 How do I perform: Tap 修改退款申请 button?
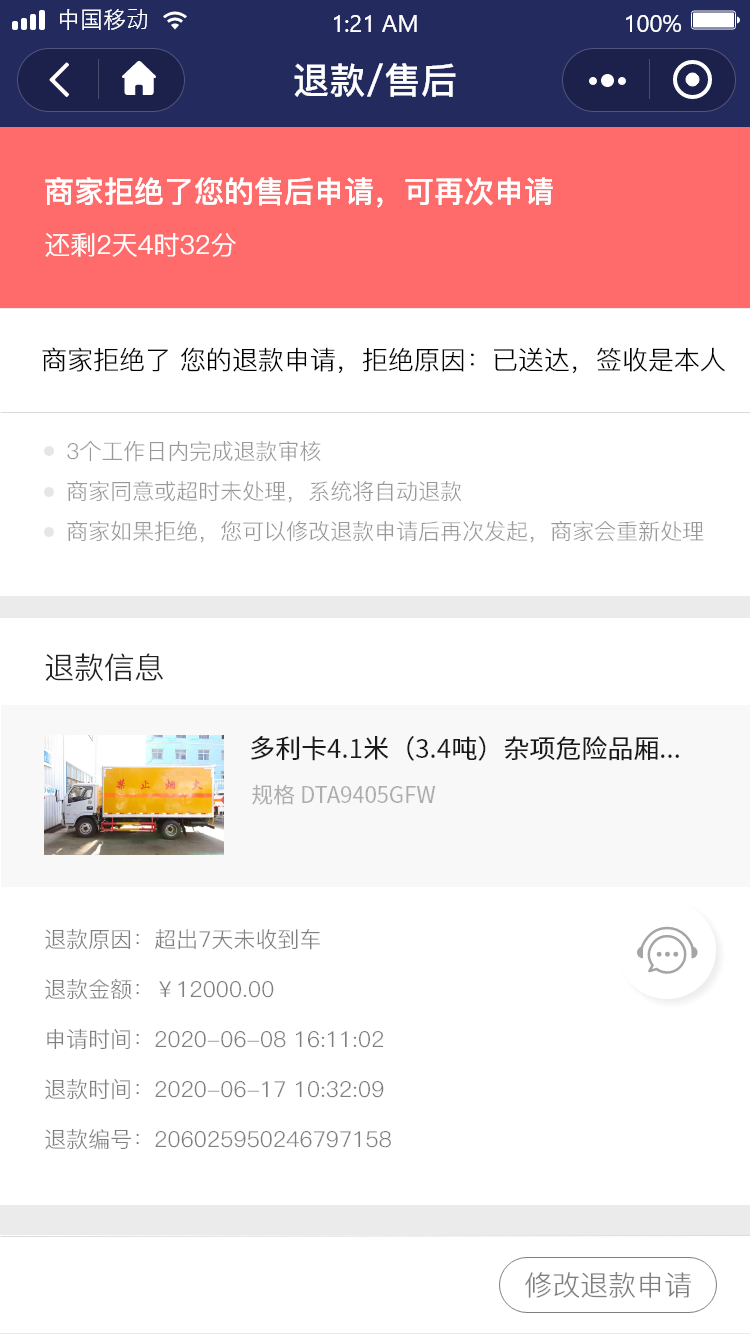tap(608, 1285)
